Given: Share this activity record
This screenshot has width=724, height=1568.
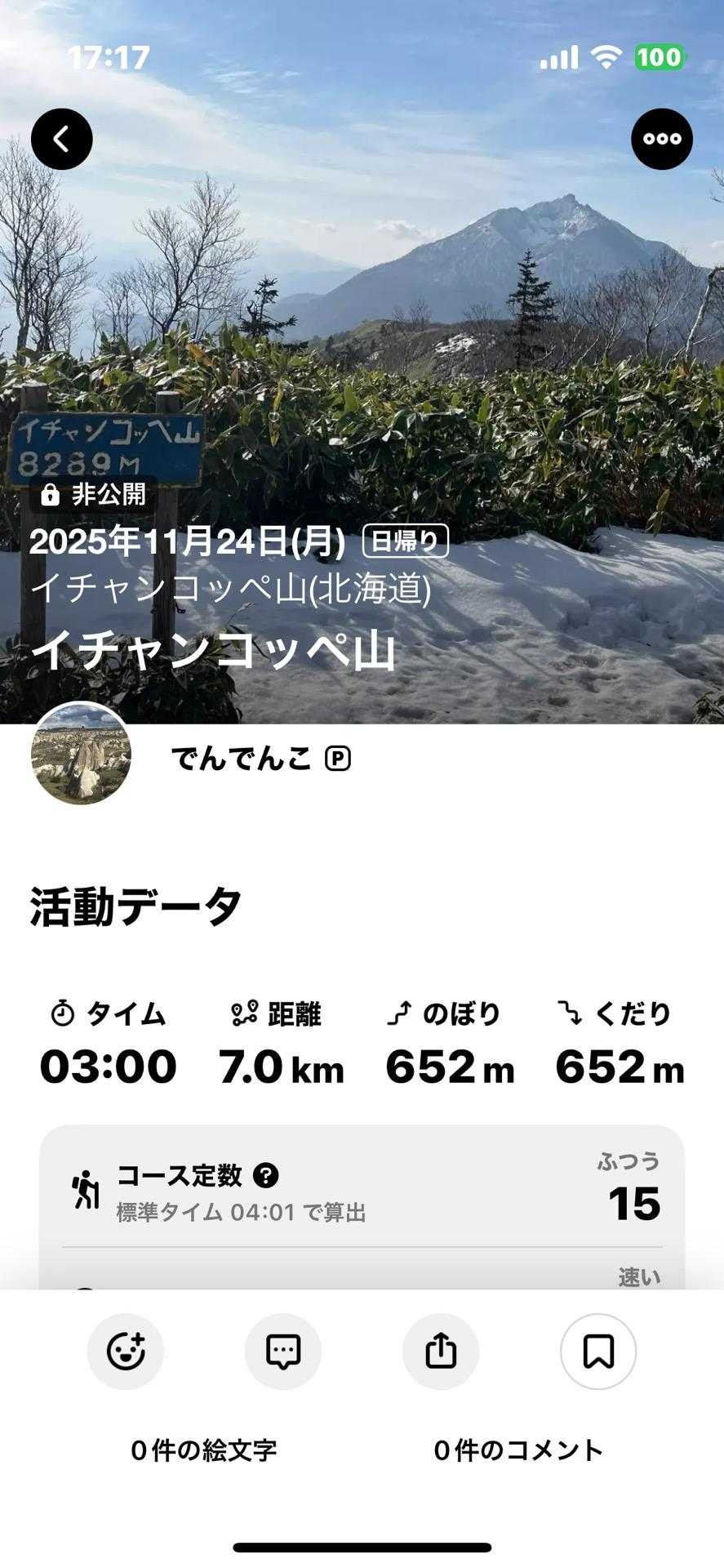Looking at the screenshot, I should [x=441, y=1352].
